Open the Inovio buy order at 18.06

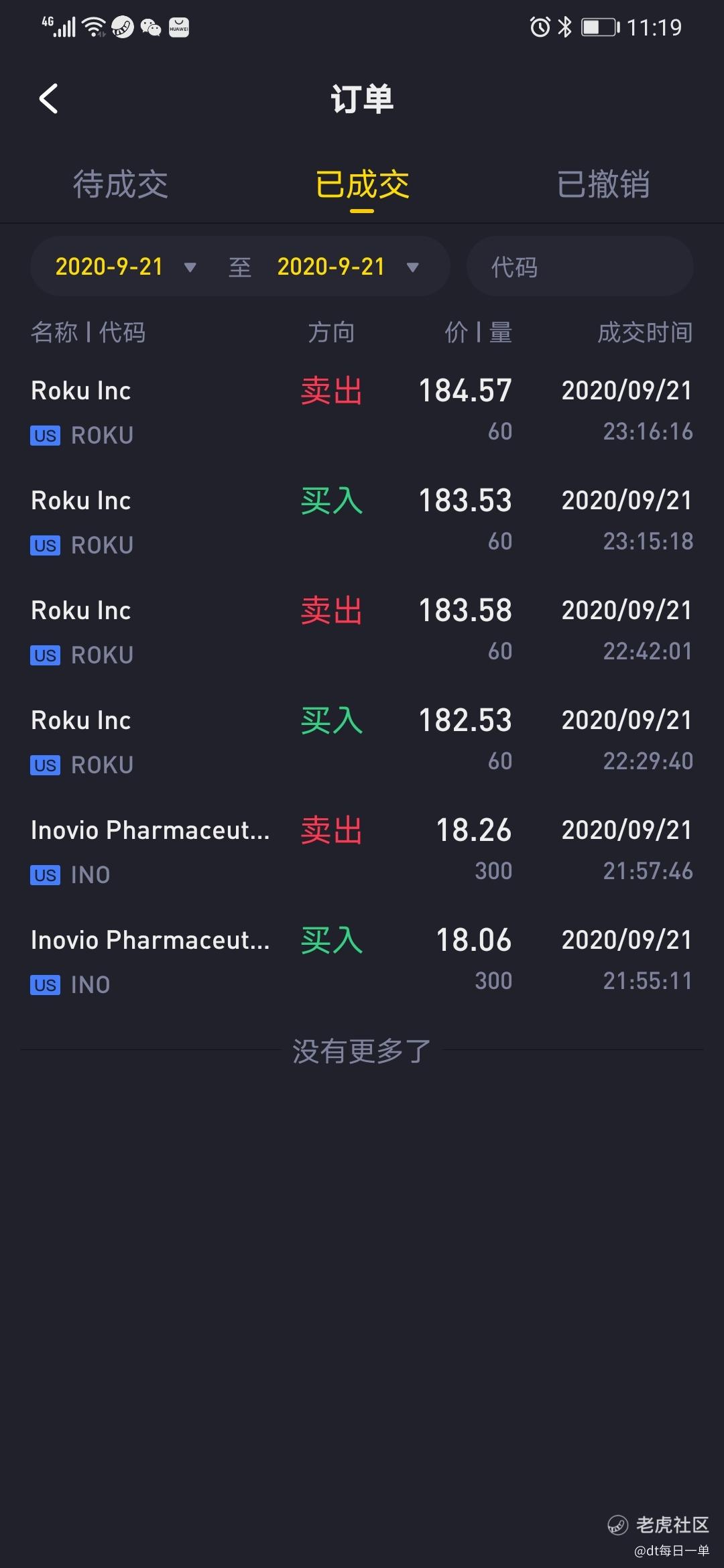(x=362, y=960)
